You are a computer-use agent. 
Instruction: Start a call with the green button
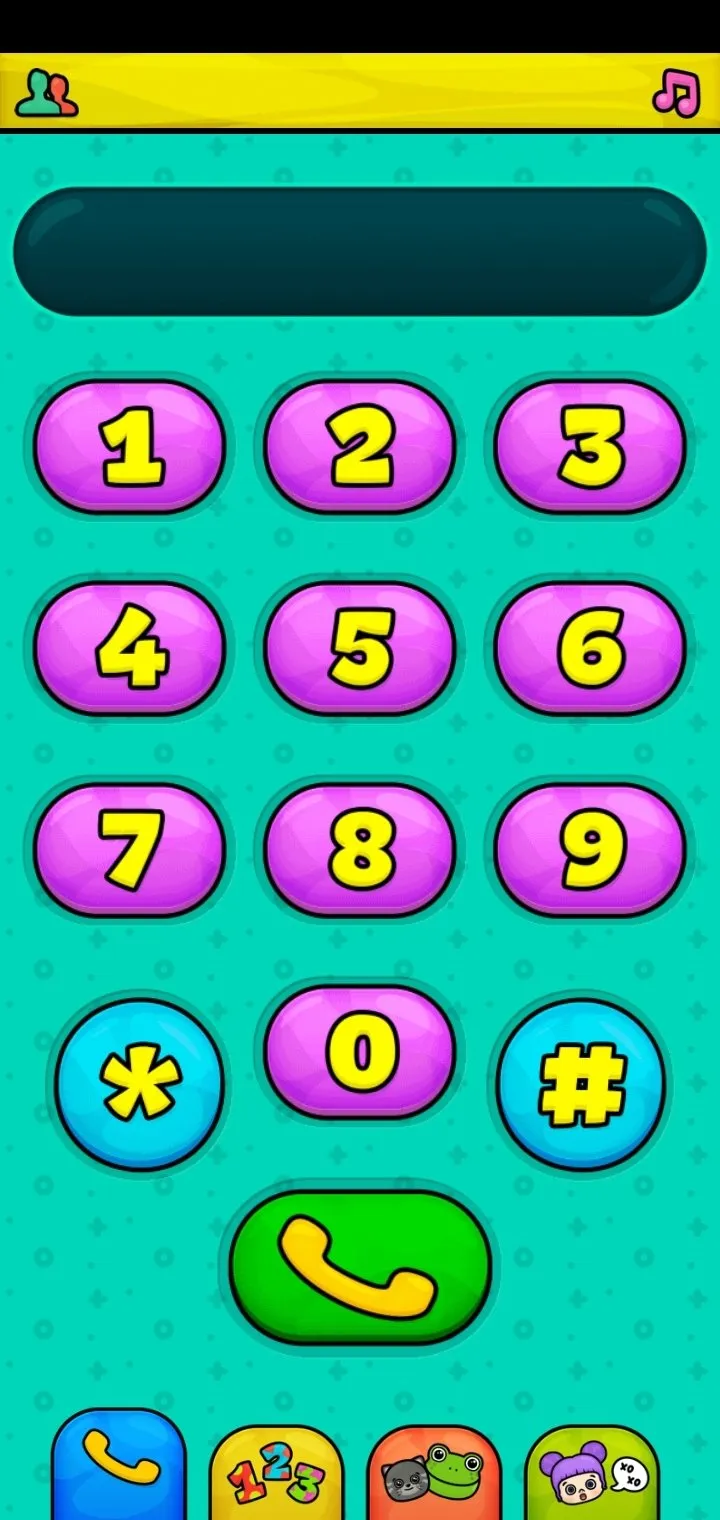coord(360,1266)
